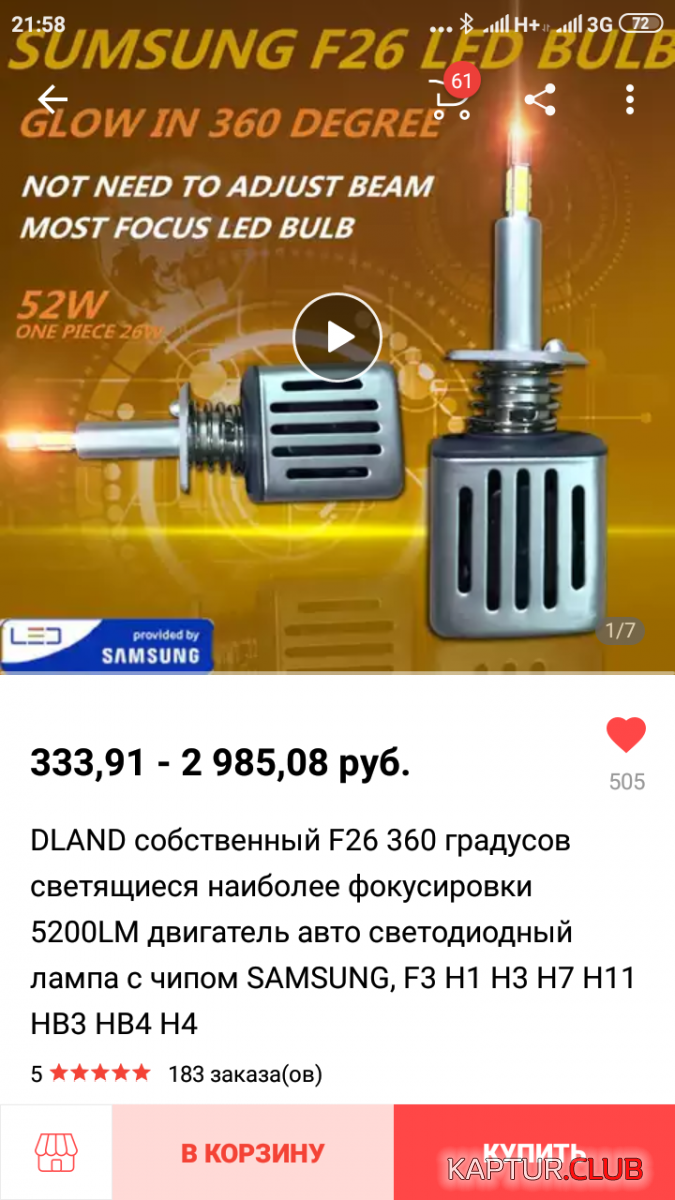This screenshot has width=675, height=1200.
Task: Toggle the heart to favorite this product
Action: click(626, 735)
